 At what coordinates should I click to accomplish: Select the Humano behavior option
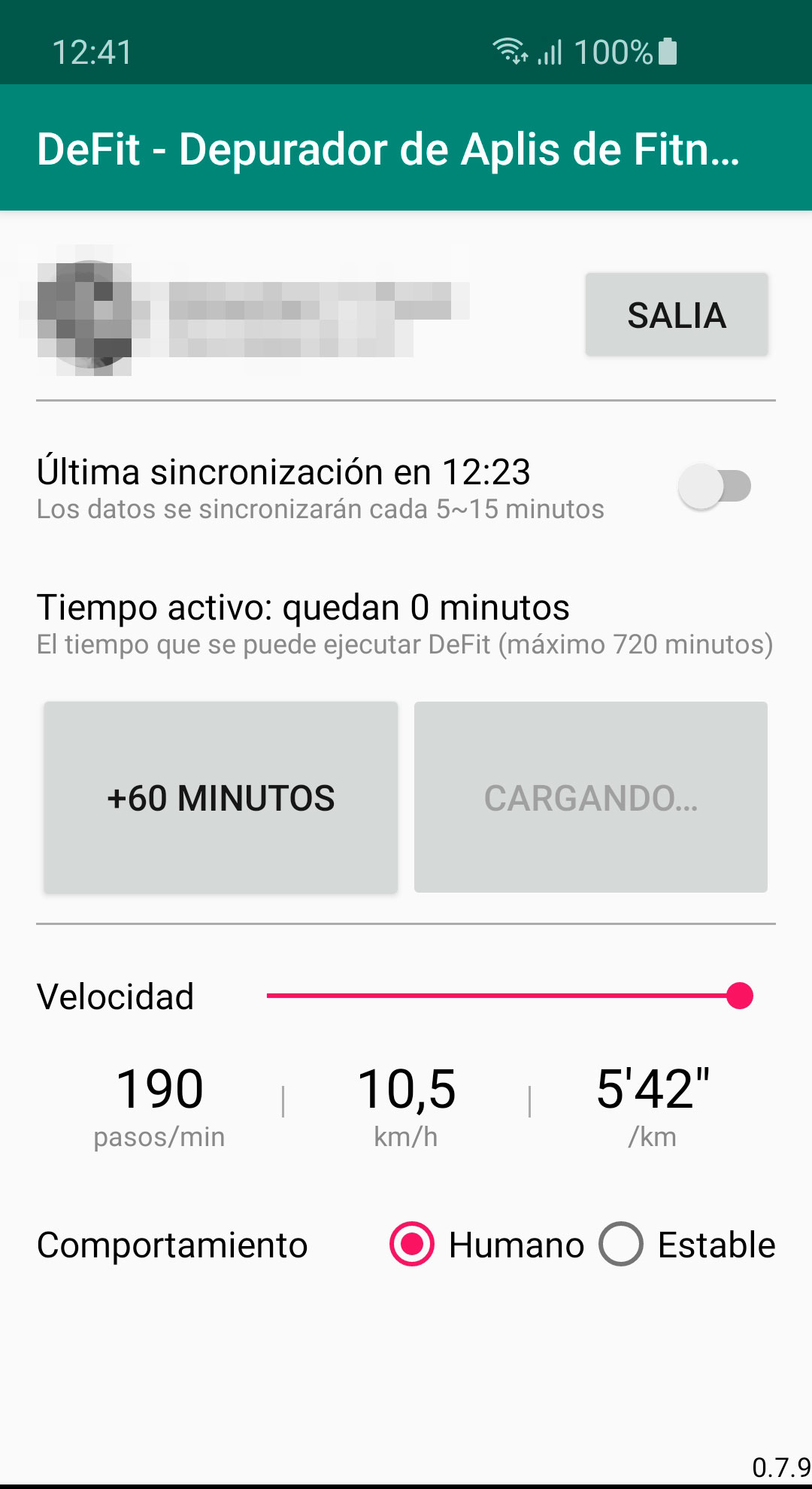pos(412,1245)
